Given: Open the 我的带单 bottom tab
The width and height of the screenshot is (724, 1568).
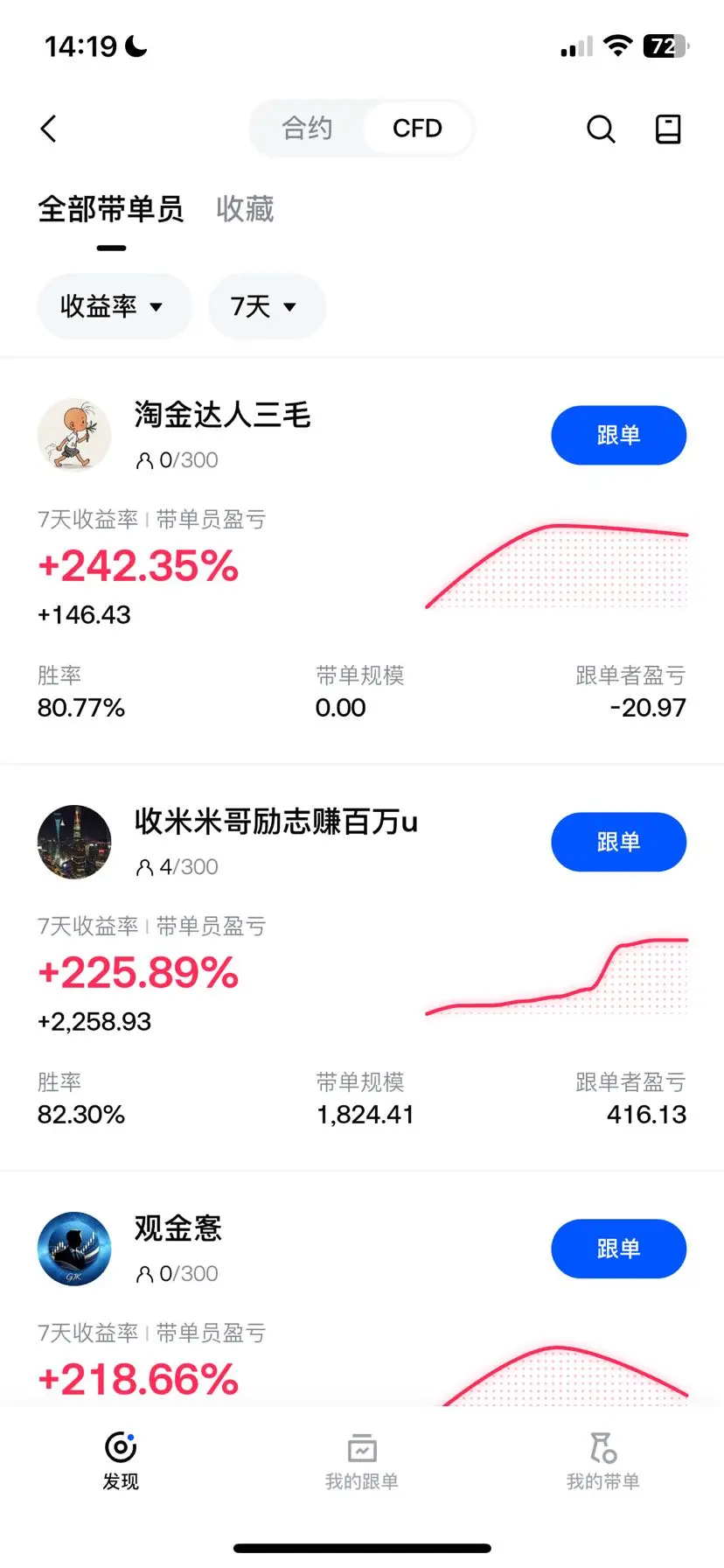Looking at the screenshot, I should point(603,1460).
